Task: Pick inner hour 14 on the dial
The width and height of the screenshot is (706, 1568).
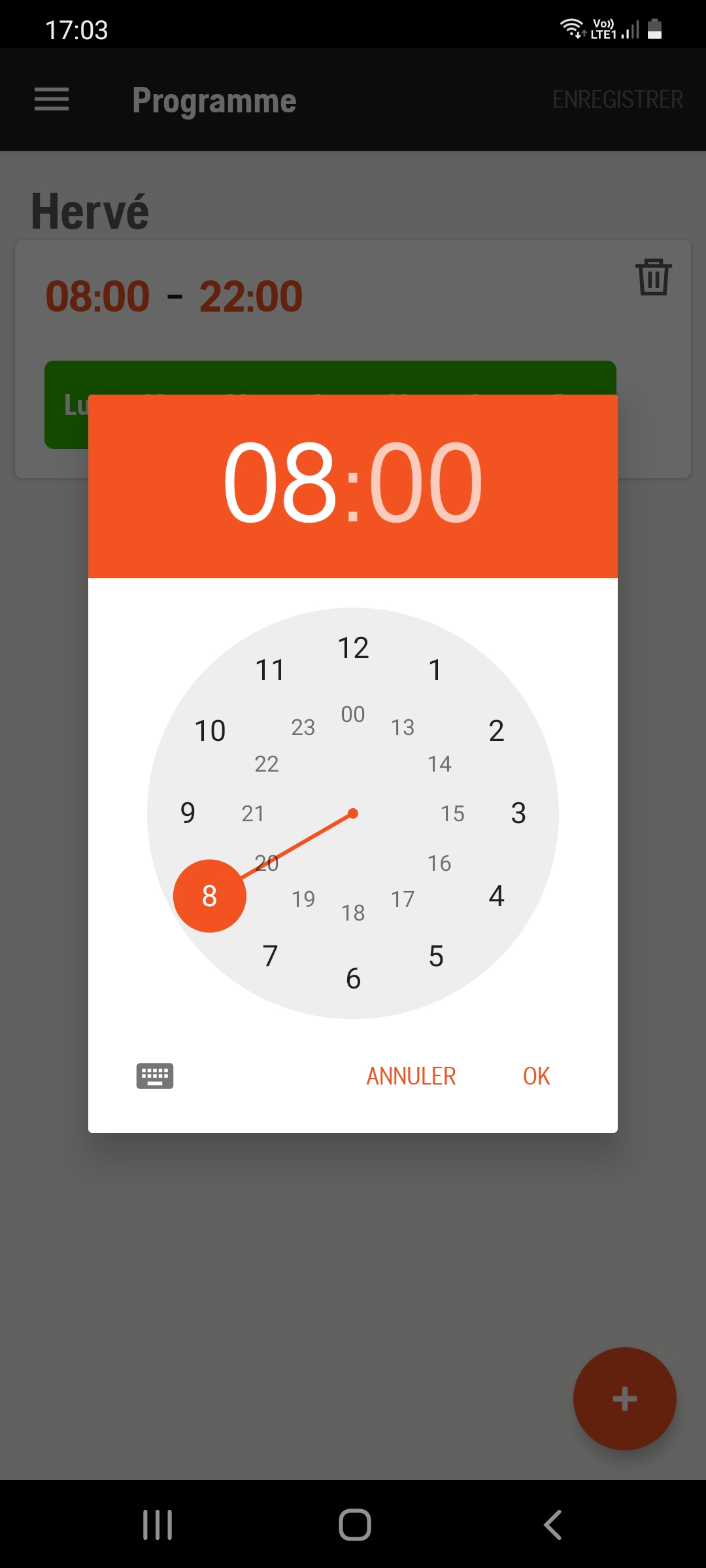Action: 439,764
